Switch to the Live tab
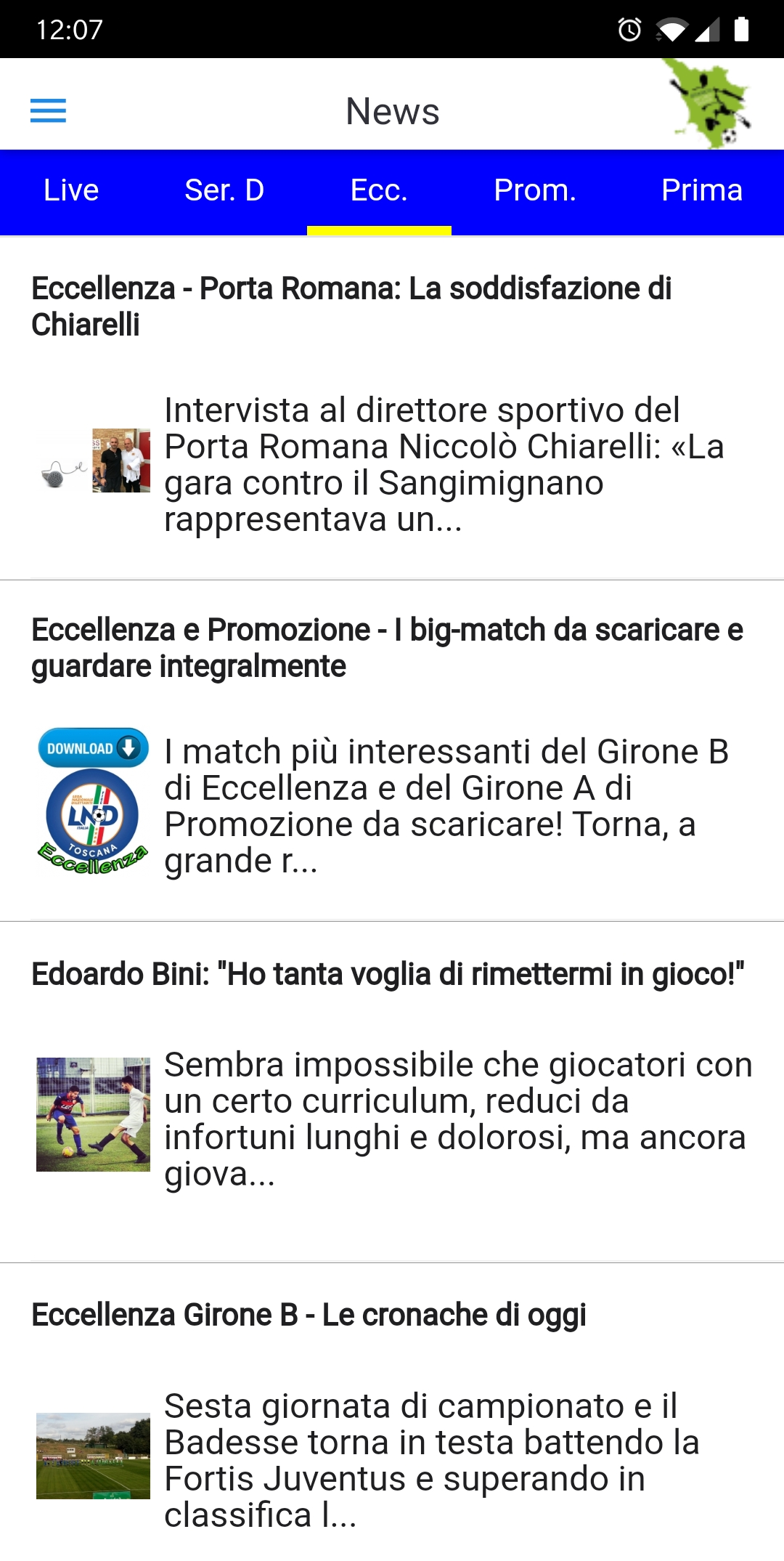Image resolution: width=784 pixels, height=1561 pixels. 71,191
